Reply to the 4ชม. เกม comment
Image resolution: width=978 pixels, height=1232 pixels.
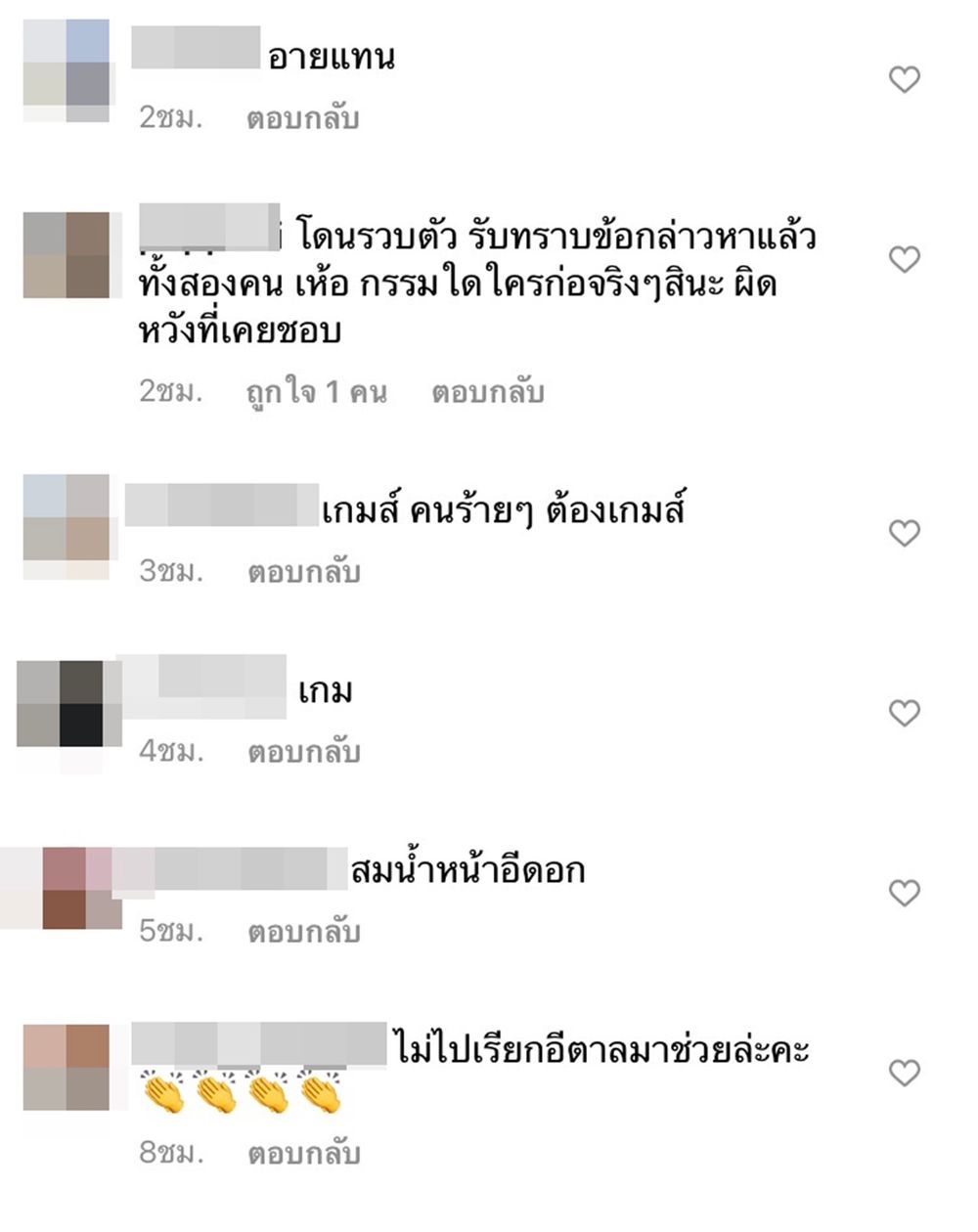click(x=303, y=752)
